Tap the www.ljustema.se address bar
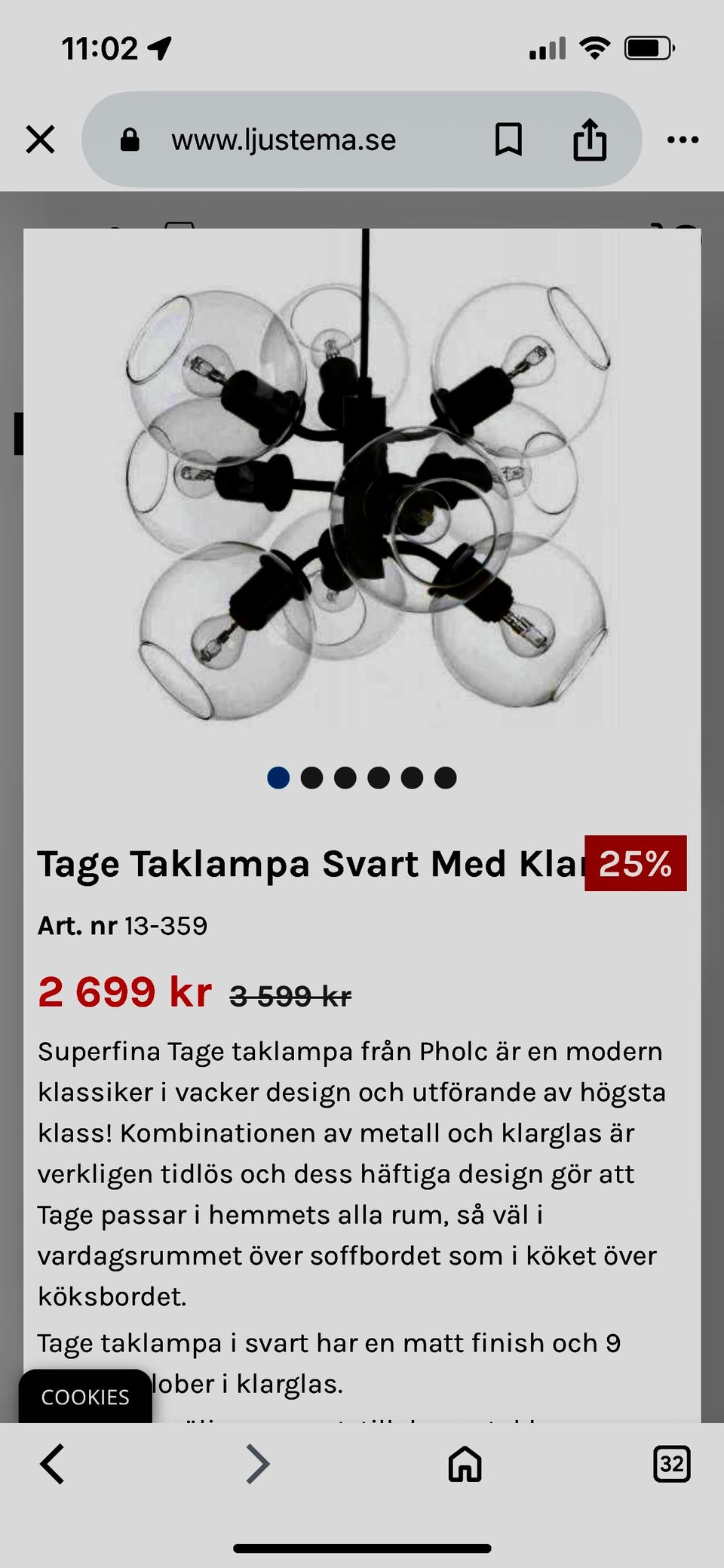Viewport: 724px width, 1568px height. 282,139
